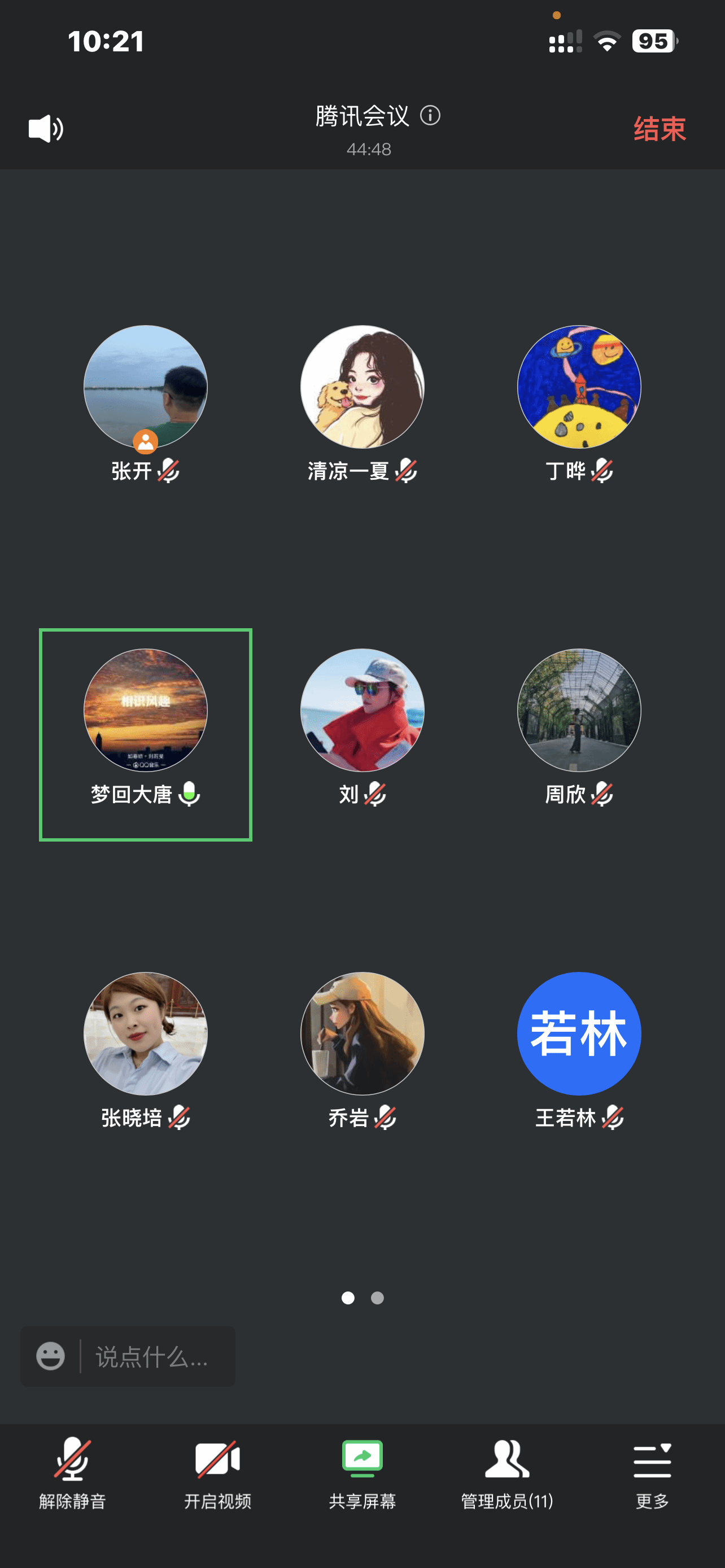Open participant 丁晔's tile
This screenshot has width=725, height=1568.
(579, 388)
